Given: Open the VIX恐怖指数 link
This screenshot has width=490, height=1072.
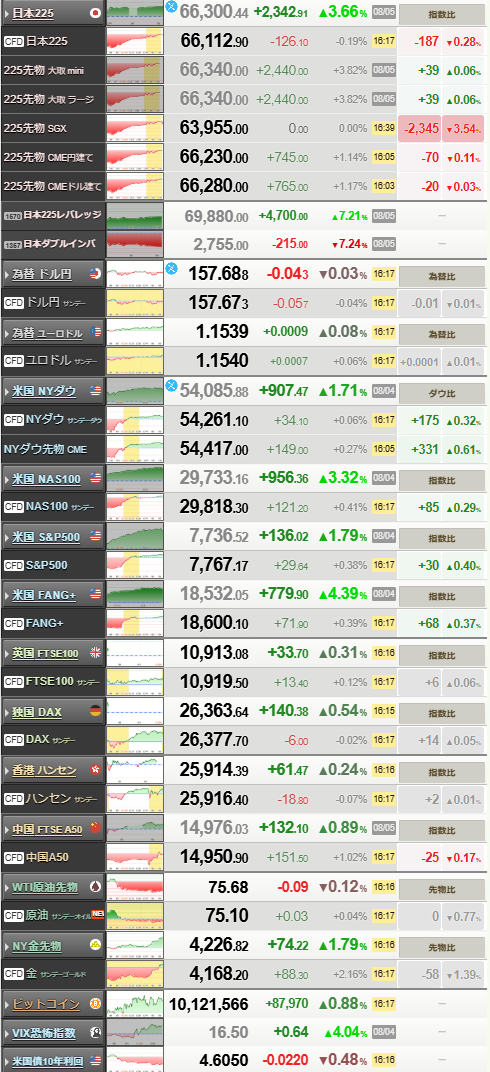Looking at the screenshot, I should [x=43, y=1033].
